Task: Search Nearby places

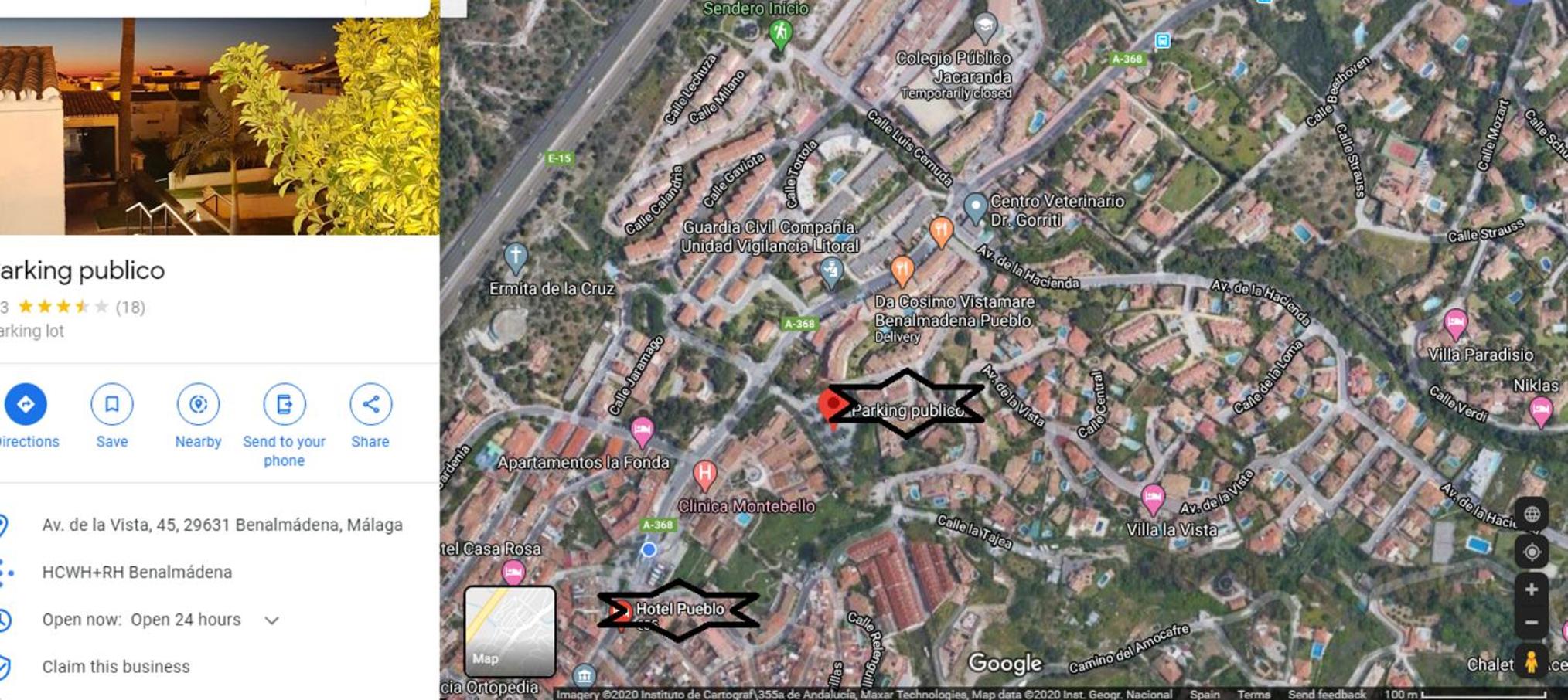Action: coord(198,404)
